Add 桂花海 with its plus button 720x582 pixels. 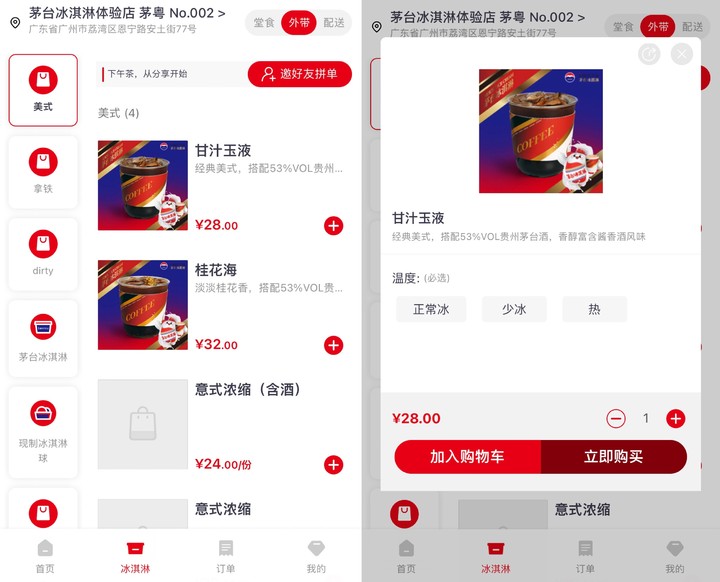click(x=333, y=345)
